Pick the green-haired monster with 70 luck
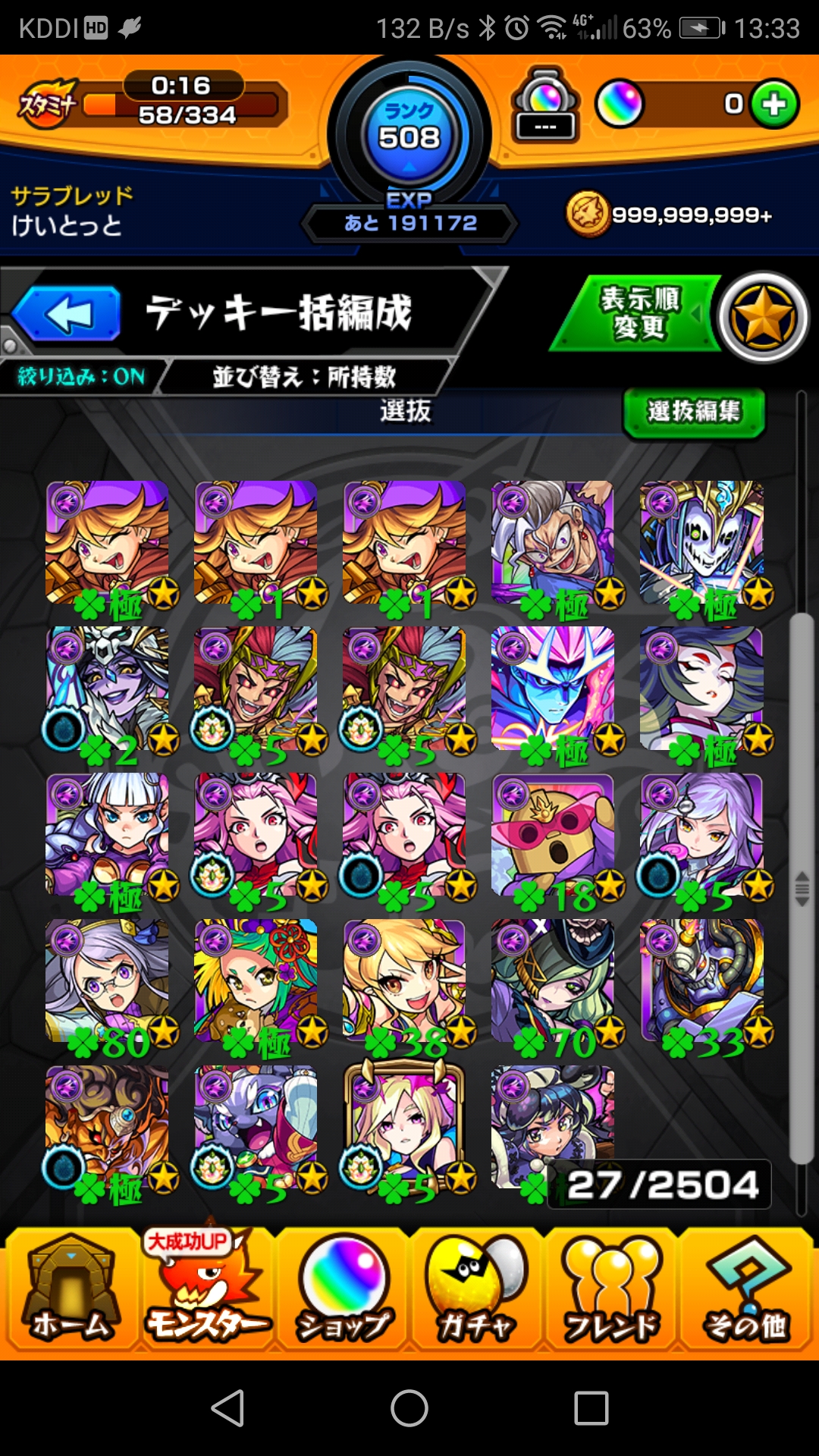The width and height of the screenshot is (819, 1456). point(553,982)
